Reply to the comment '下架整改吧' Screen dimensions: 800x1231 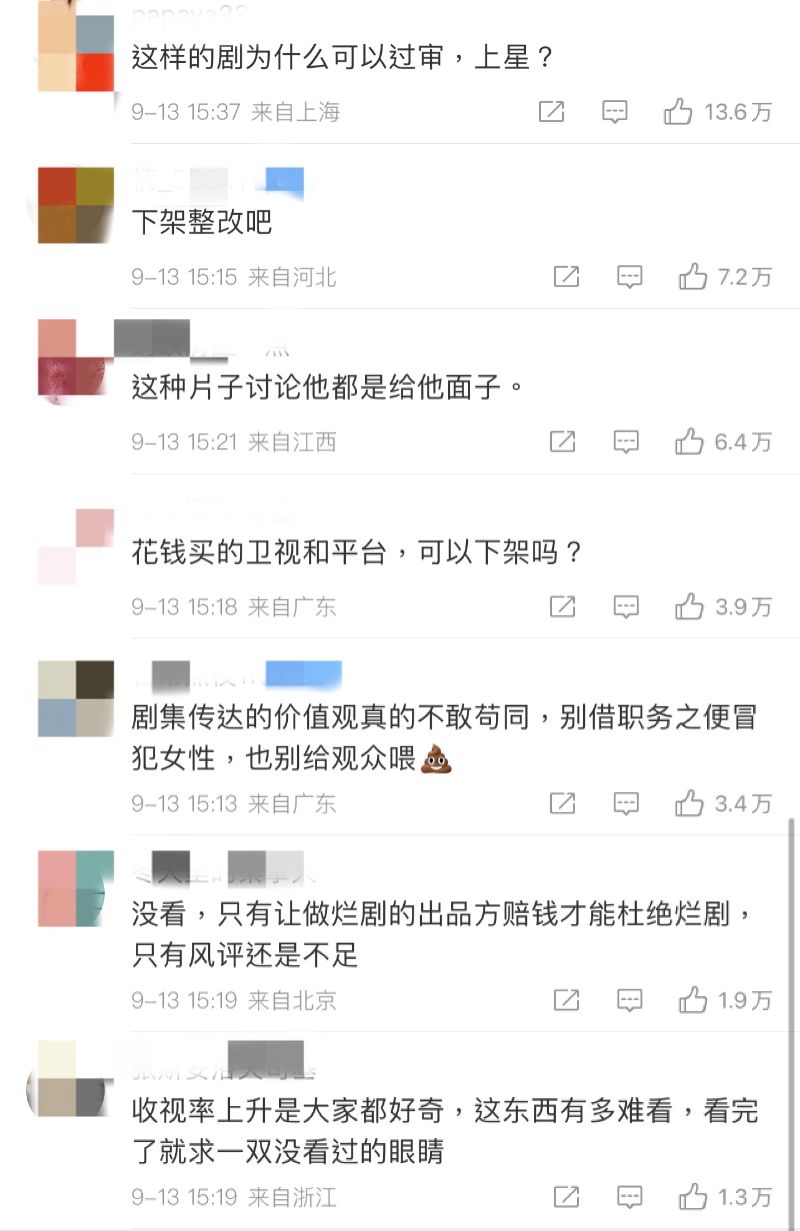coord(629,277)
